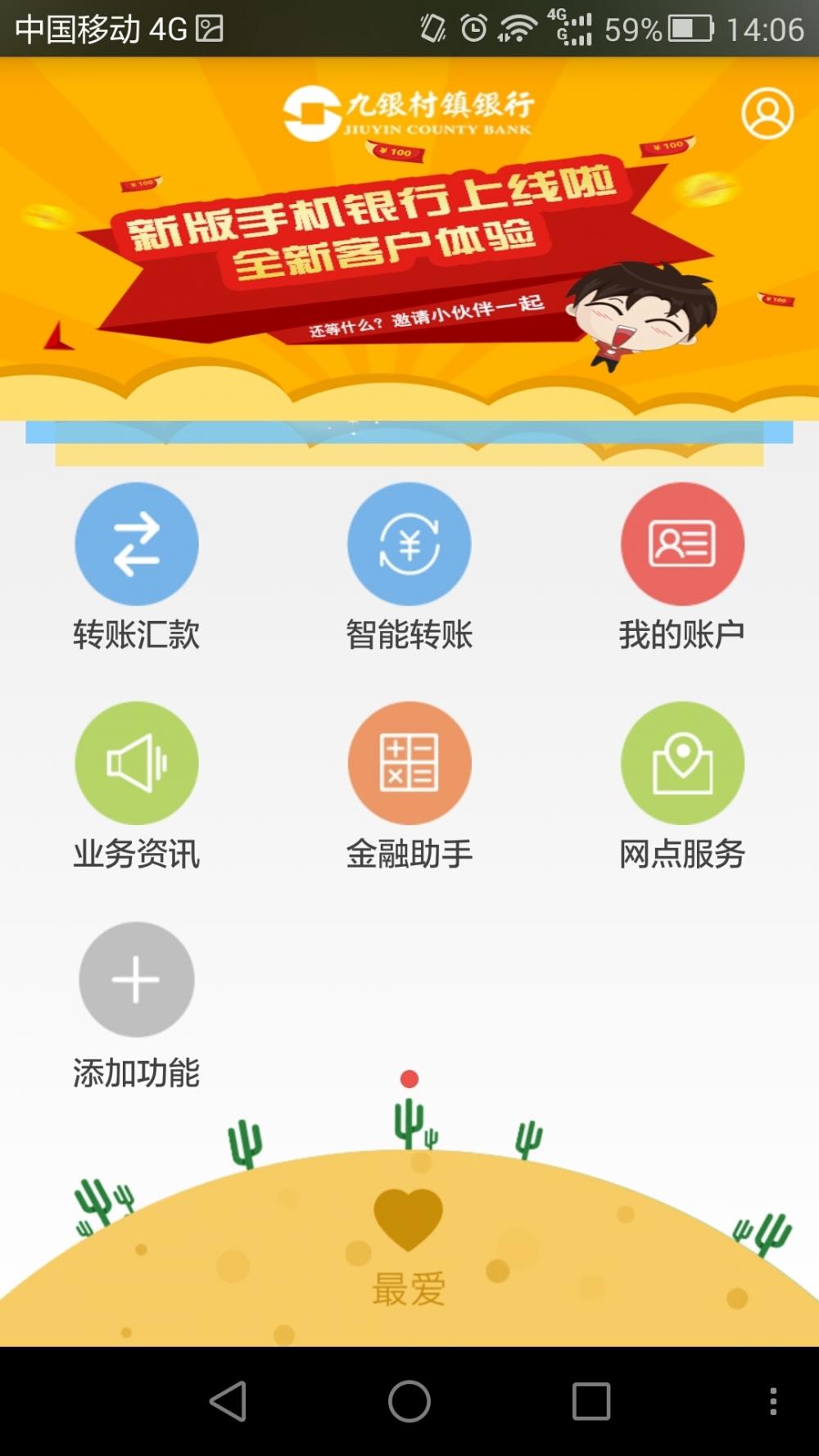Open the 最爱 favorites heart
819x1456 pixels.
pos(409,1247)
